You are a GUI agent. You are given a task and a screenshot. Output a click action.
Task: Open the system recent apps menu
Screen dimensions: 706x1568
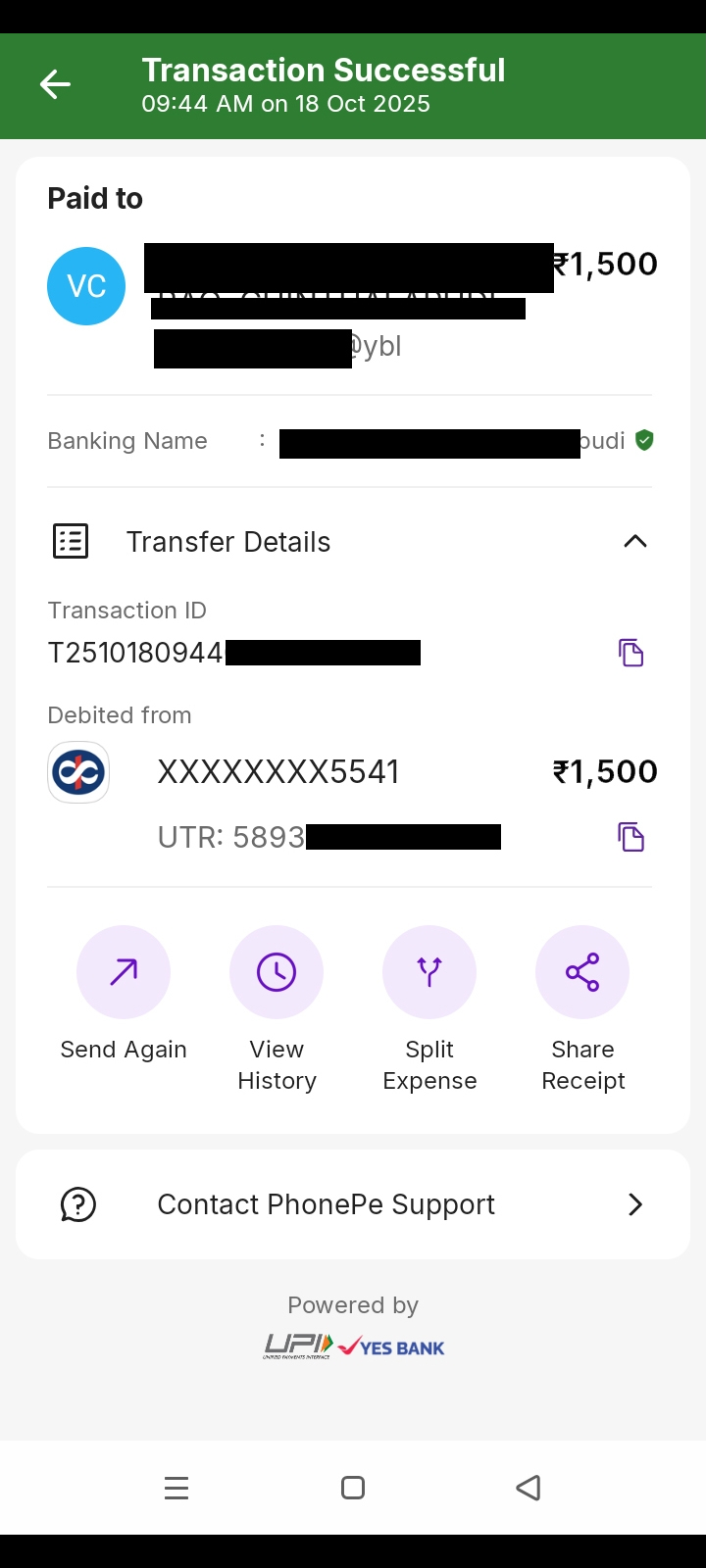click(x=176, y=1488)
